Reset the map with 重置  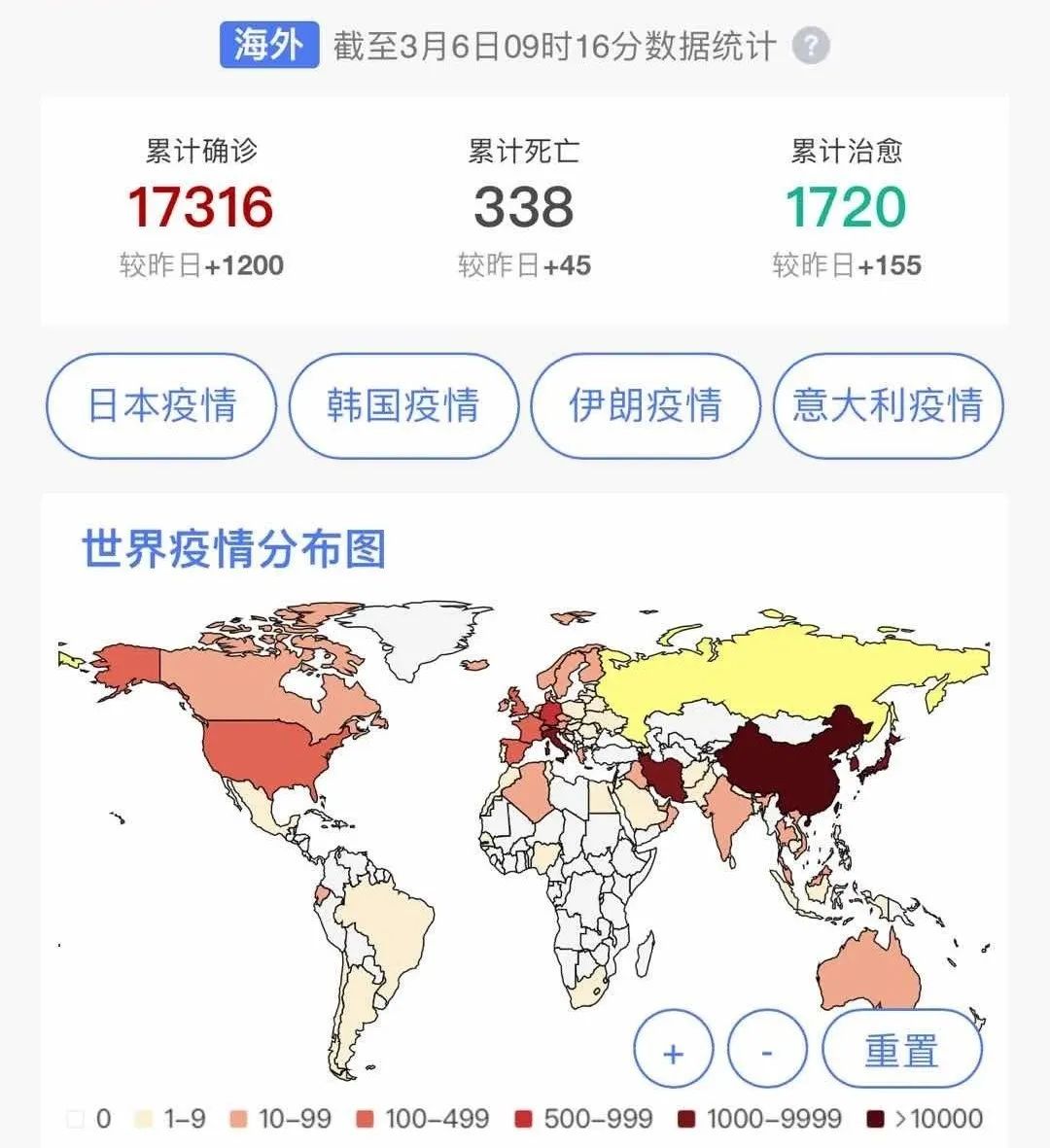point(901,1052)
